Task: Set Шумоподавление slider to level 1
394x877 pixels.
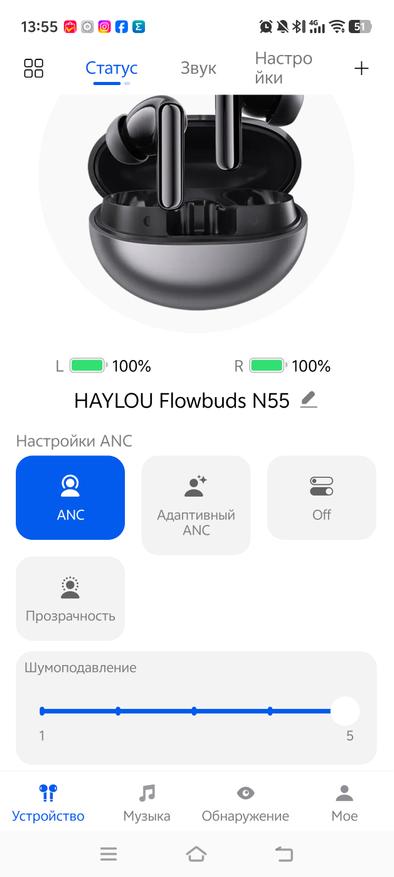Action: (x=42, y=711)
